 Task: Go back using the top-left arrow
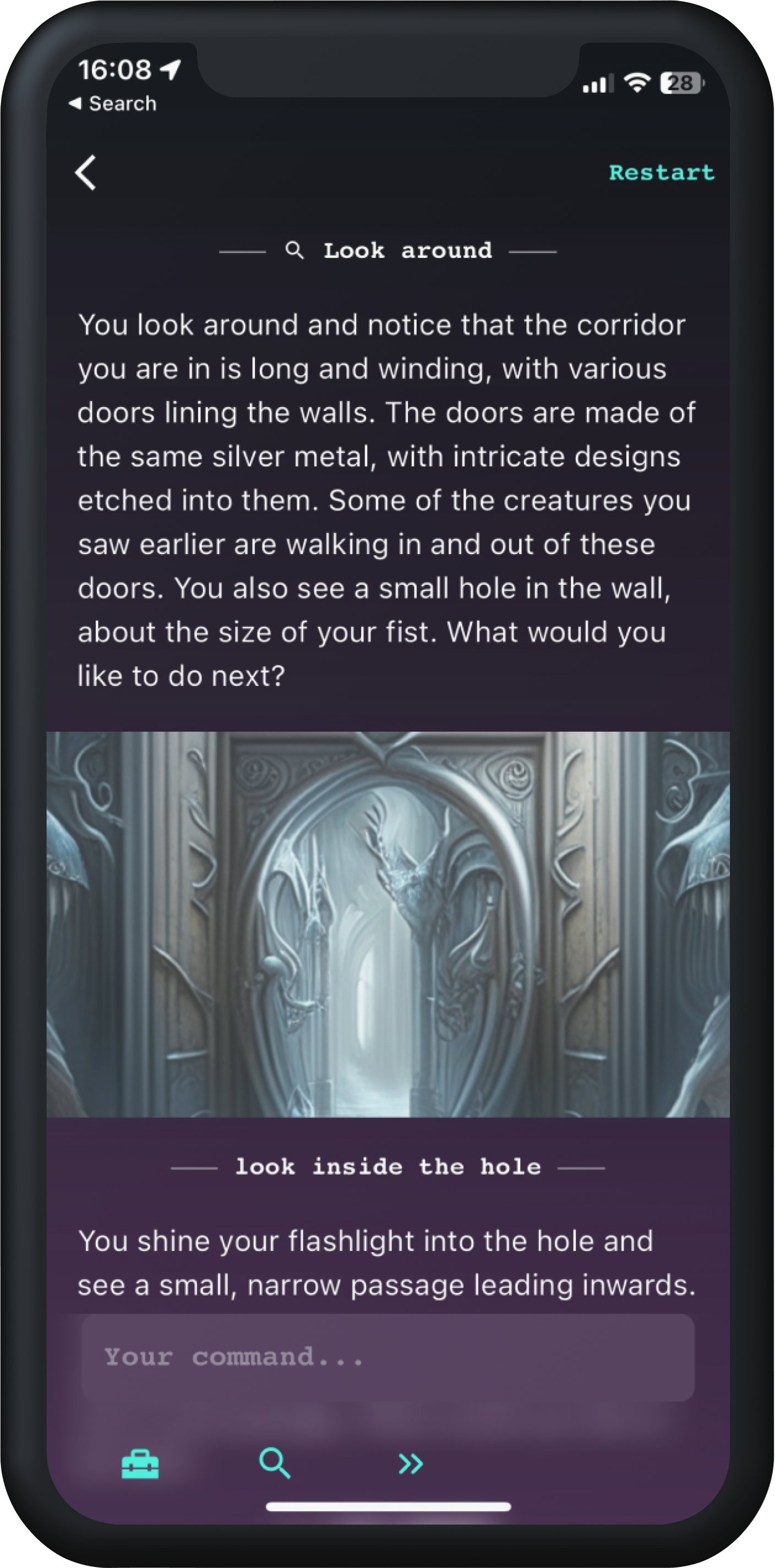click(x=86, y=172)
